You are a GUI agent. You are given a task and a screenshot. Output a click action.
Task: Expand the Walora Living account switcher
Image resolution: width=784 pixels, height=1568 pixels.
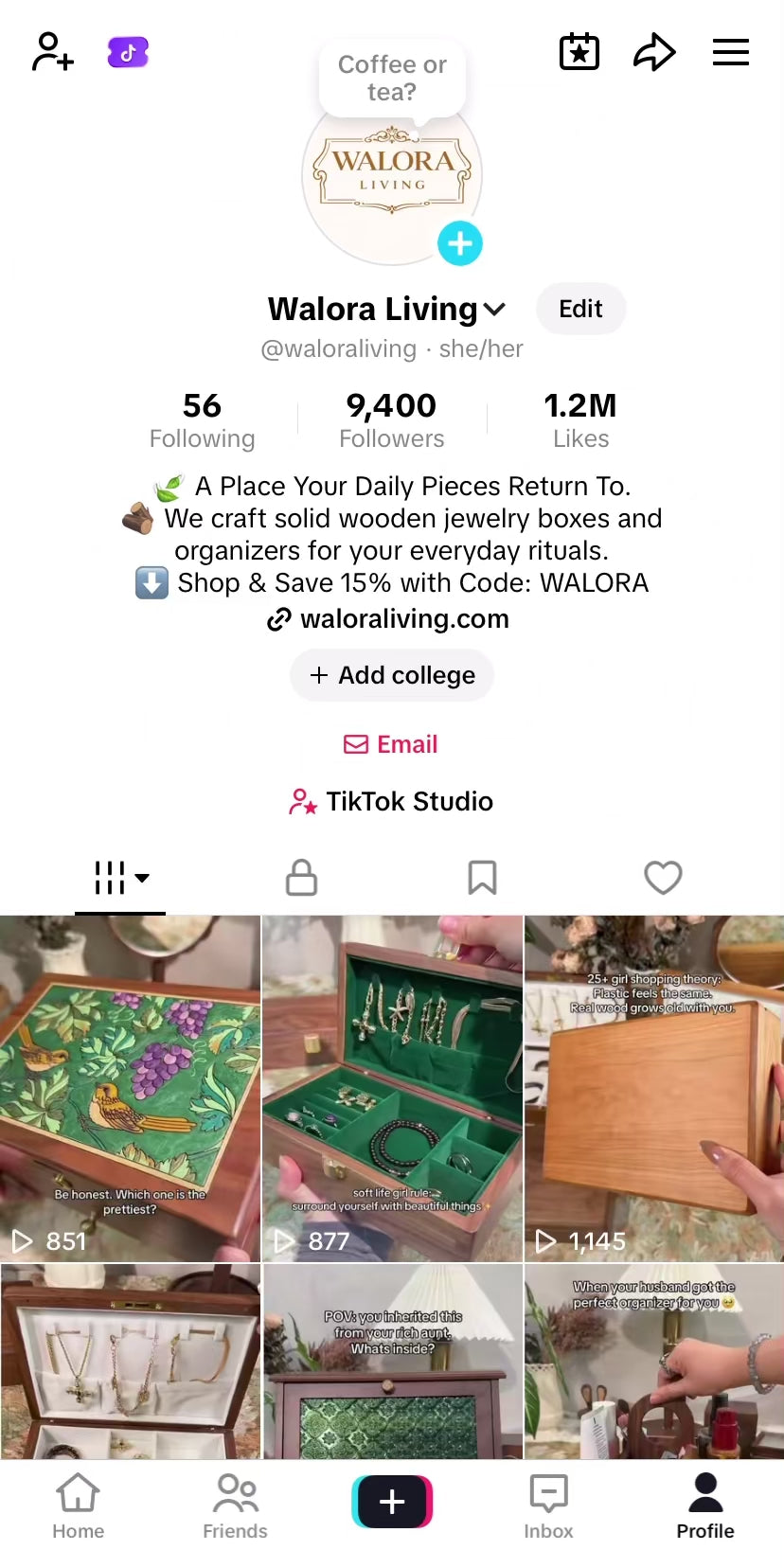tap(494, 310)
